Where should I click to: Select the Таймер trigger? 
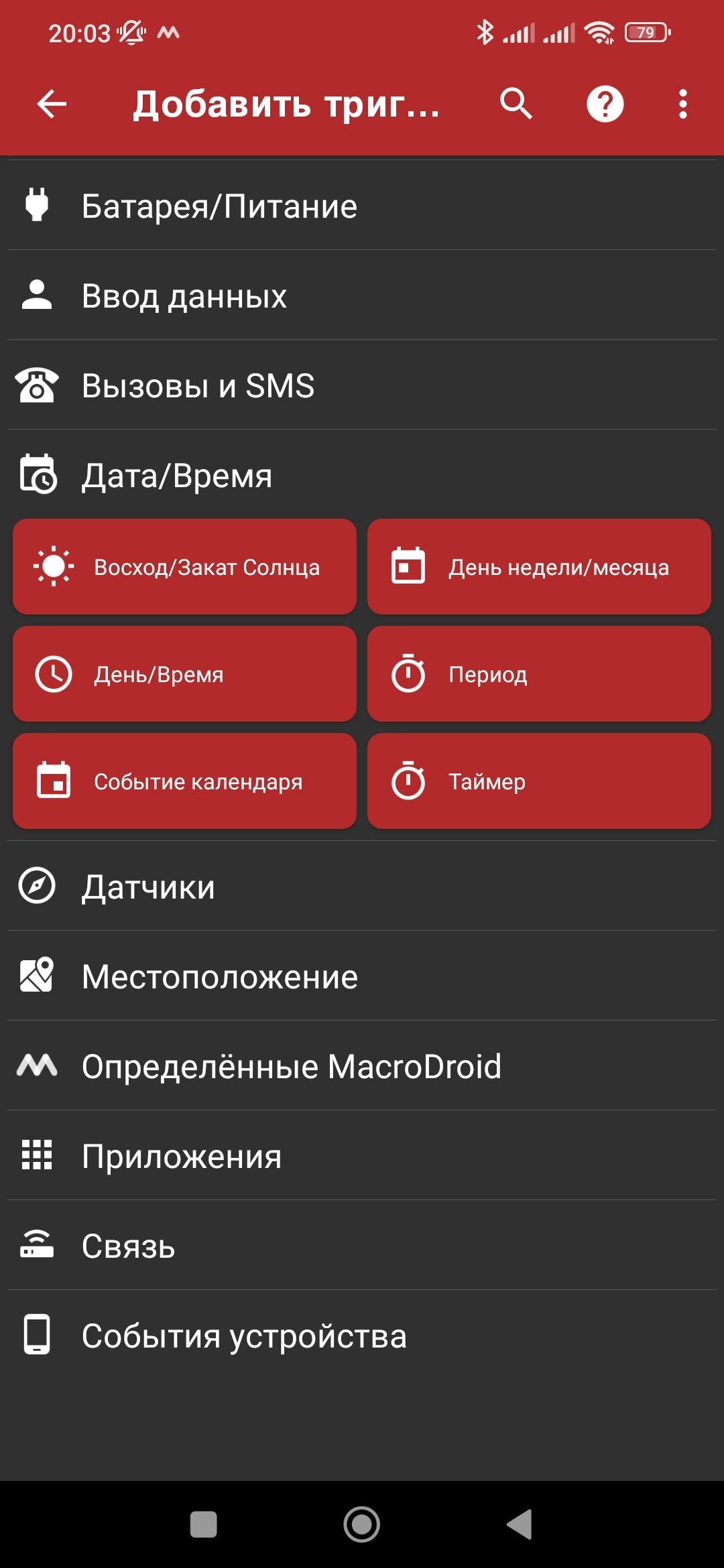click(x=539, y=781)
